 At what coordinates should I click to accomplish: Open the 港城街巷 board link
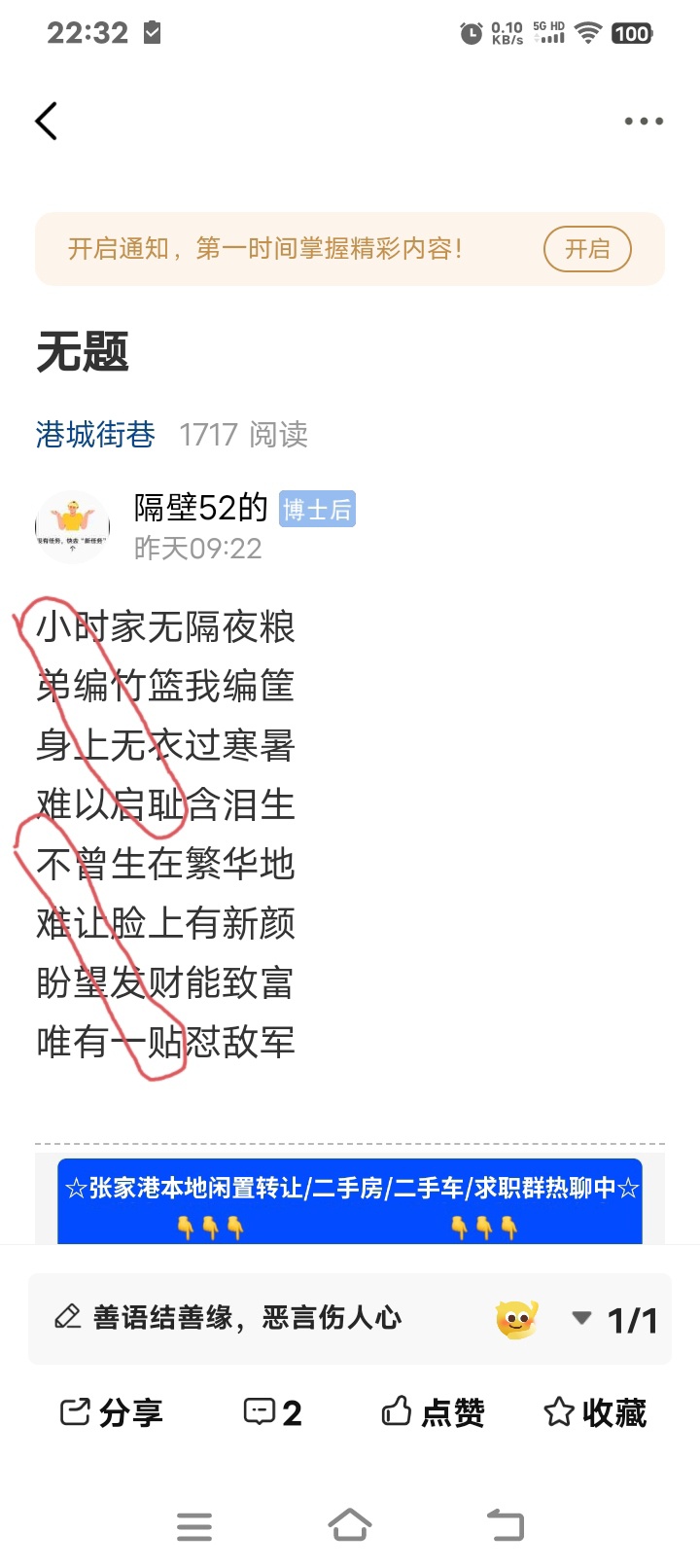[x=95, y=434]
